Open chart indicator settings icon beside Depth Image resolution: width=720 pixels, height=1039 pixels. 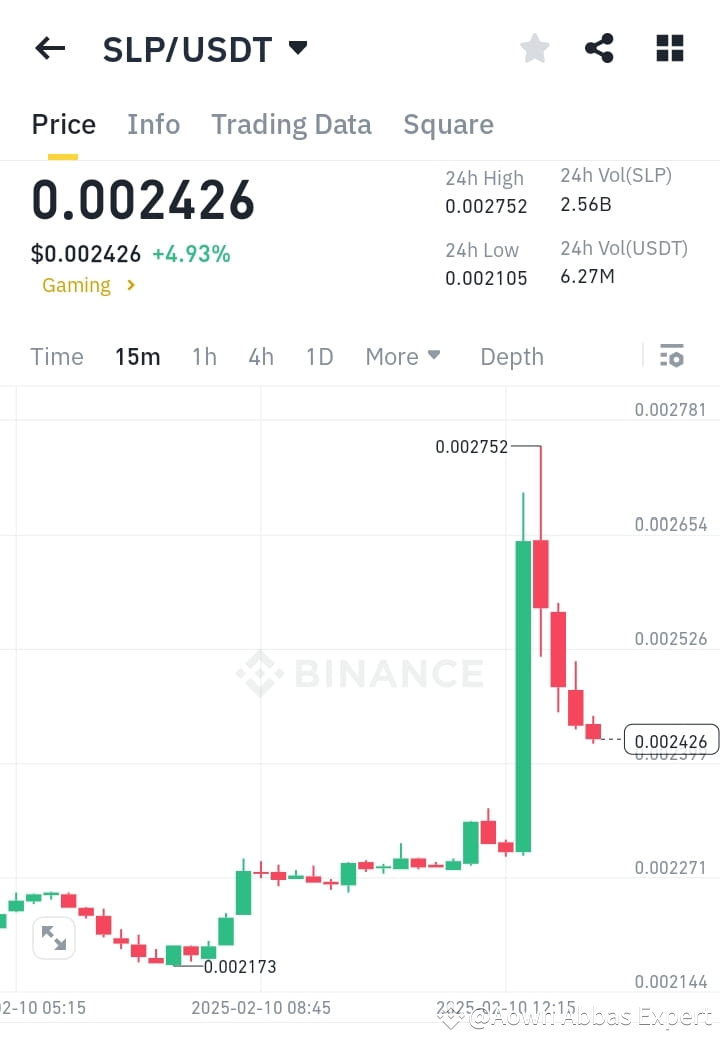coord(671,355)
